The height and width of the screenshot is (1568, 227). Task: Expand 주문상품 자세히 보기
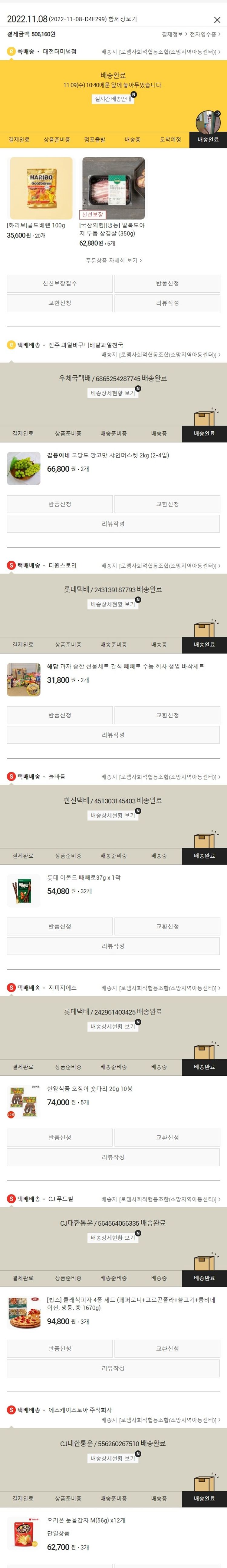tap(113, 261)
